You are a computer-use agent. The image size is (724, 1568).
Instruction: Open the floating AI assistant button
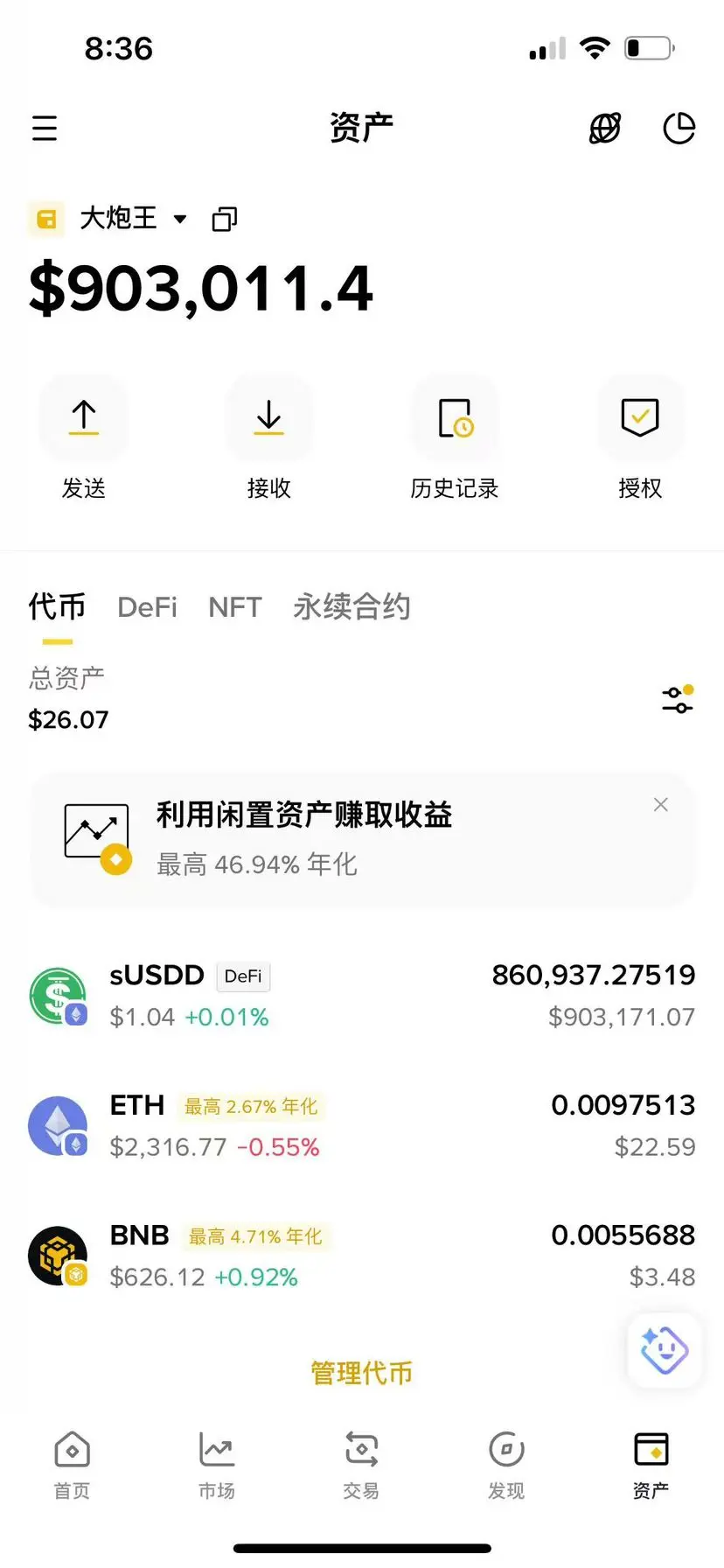point(665,1350)
